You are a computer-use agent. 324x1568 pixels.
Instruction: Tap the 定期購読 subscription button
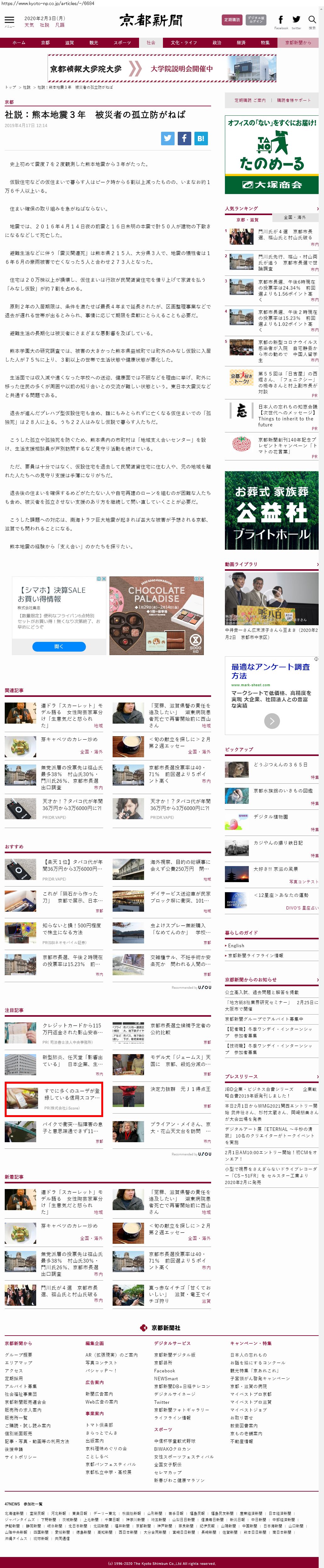(232, 20)
